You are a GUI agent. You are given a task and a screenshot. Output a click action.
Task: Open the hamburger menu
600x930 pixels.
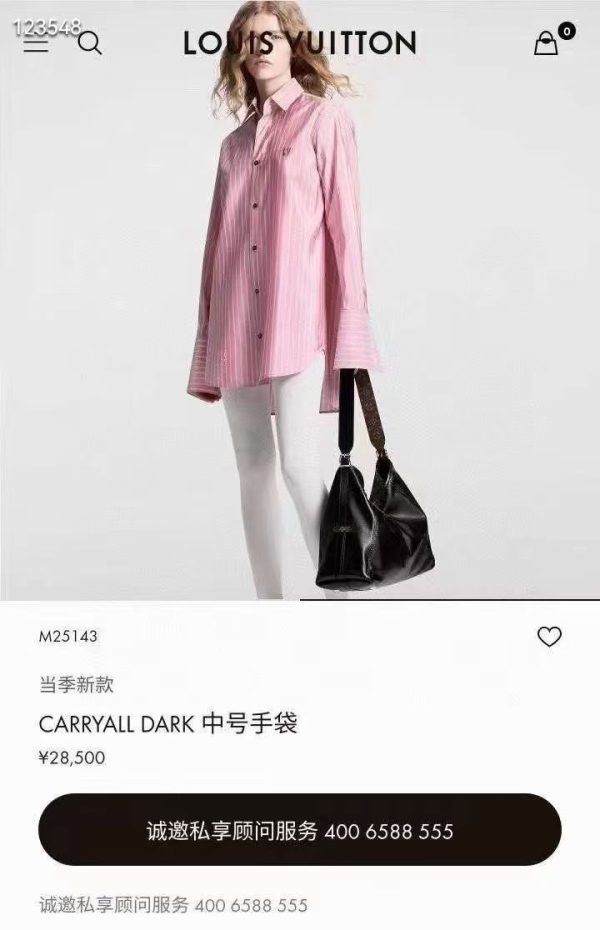pos(36,44)
